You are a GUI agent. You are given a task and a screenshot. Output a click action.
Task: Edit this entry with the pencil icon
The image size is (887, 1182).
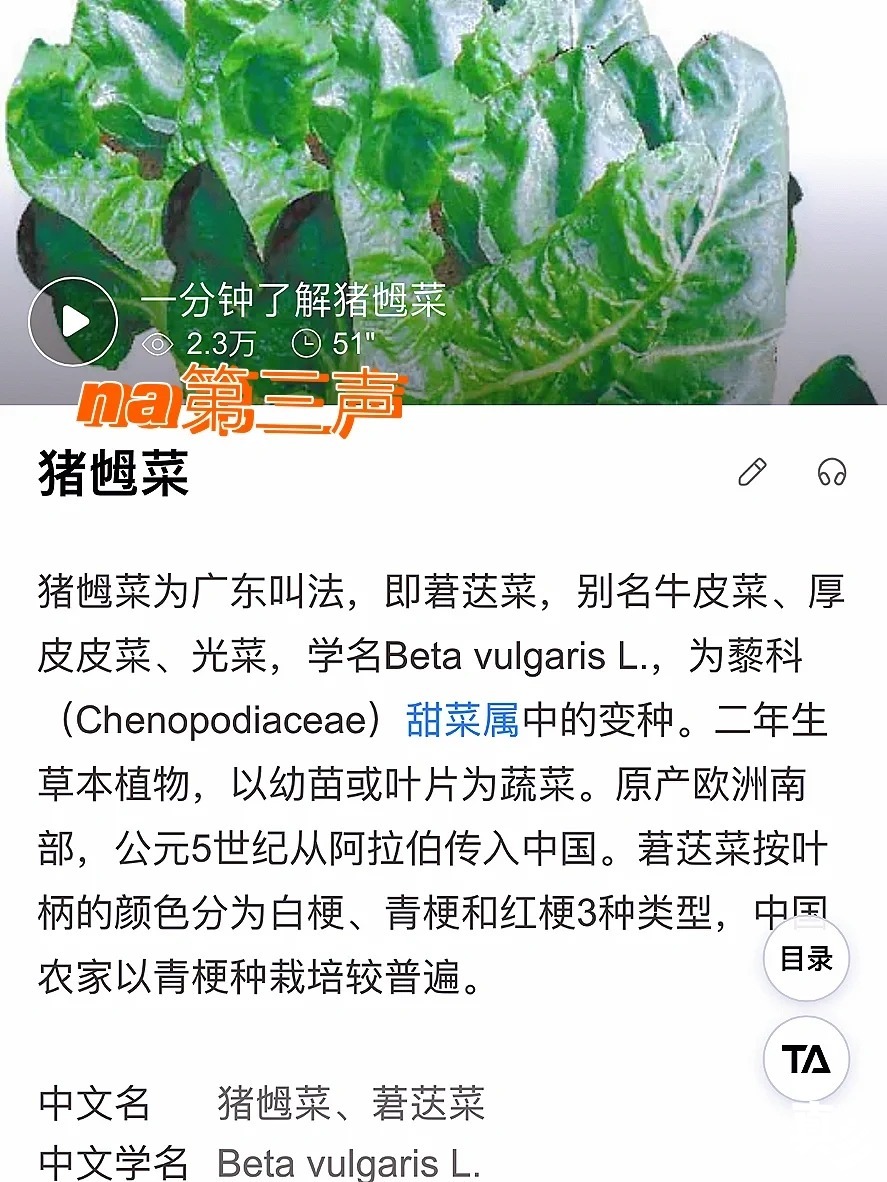[x=752, y=471]
